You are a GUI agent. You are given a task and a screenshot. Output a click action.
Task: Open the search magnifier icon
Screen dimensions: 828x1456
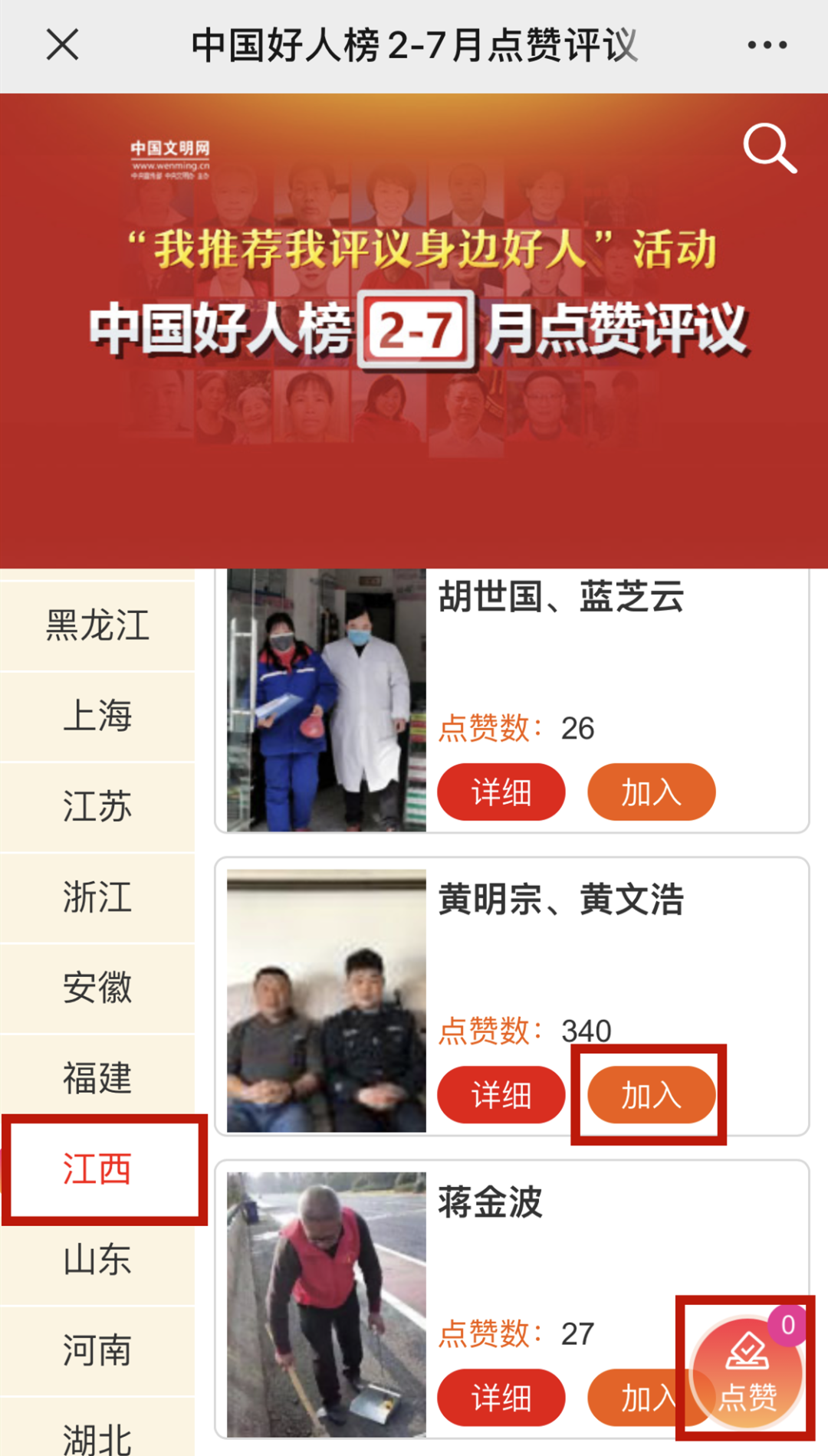769,148
